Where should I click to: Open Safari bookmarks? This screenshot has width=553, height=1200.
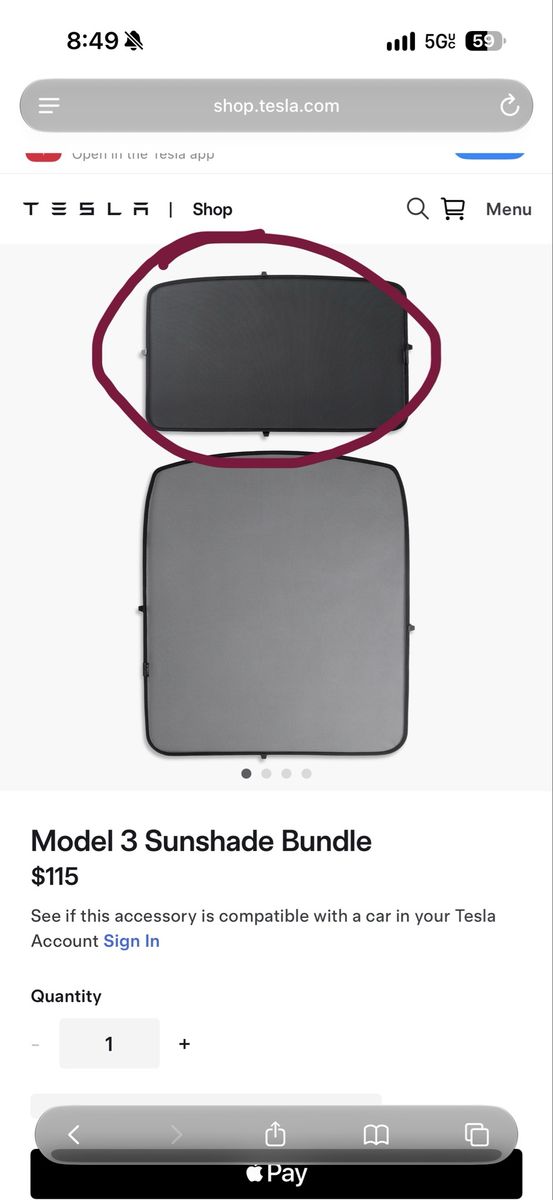click(376, 1134)
